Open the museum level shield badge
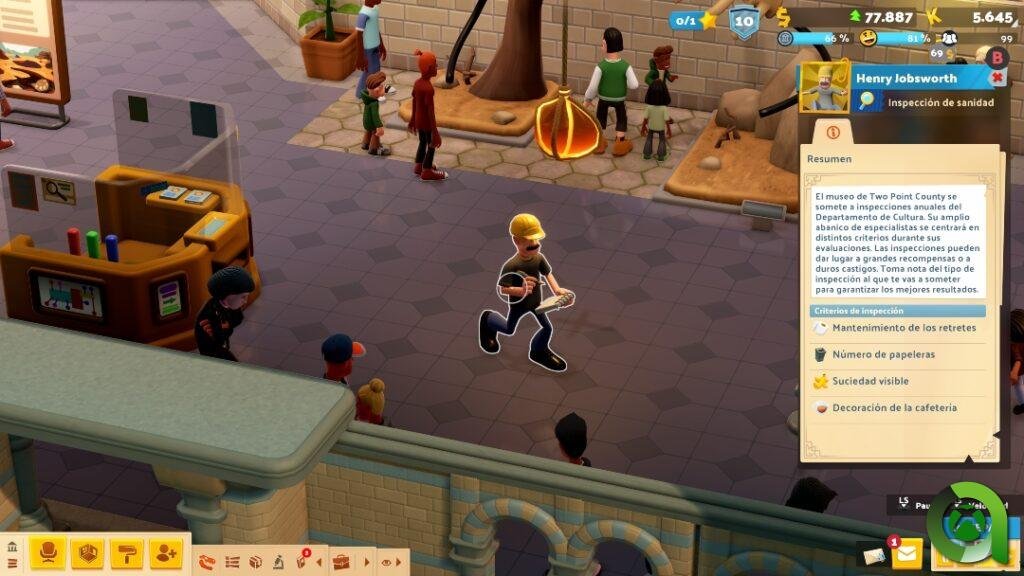1024x576 pixels. click(743, 21)
